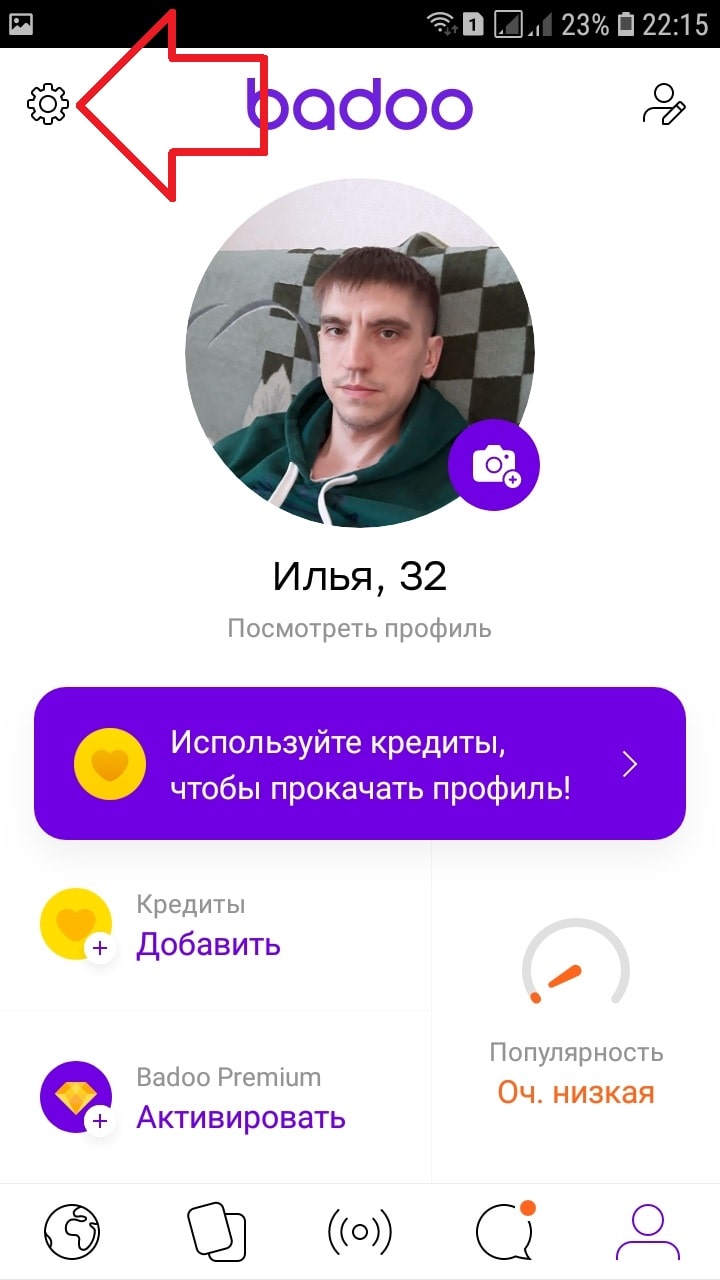The height and width of the screenshot is (1280, 720).
Task: Open the settings gear icon
Action: tap(47, 101)
